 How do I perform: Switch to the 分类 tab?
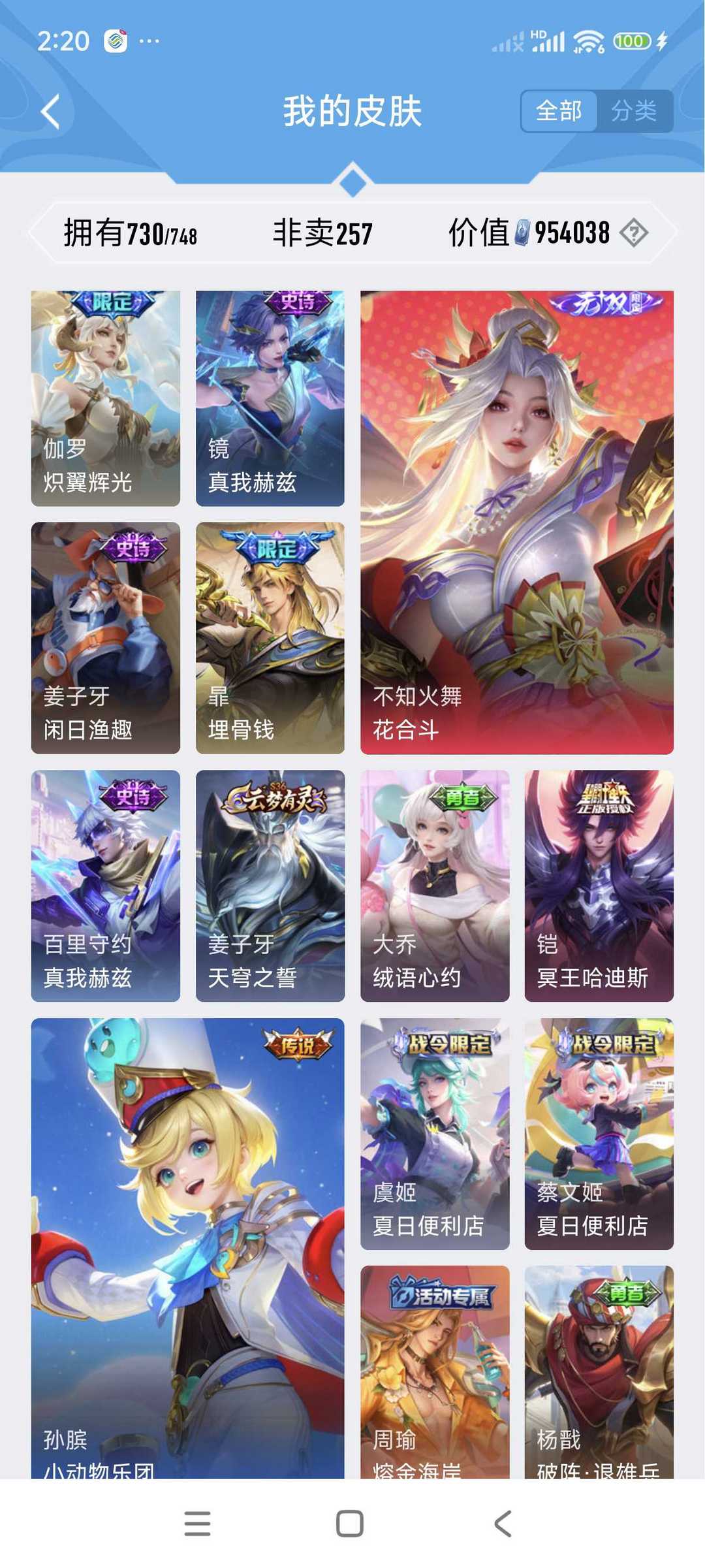(x=636, y=111)
